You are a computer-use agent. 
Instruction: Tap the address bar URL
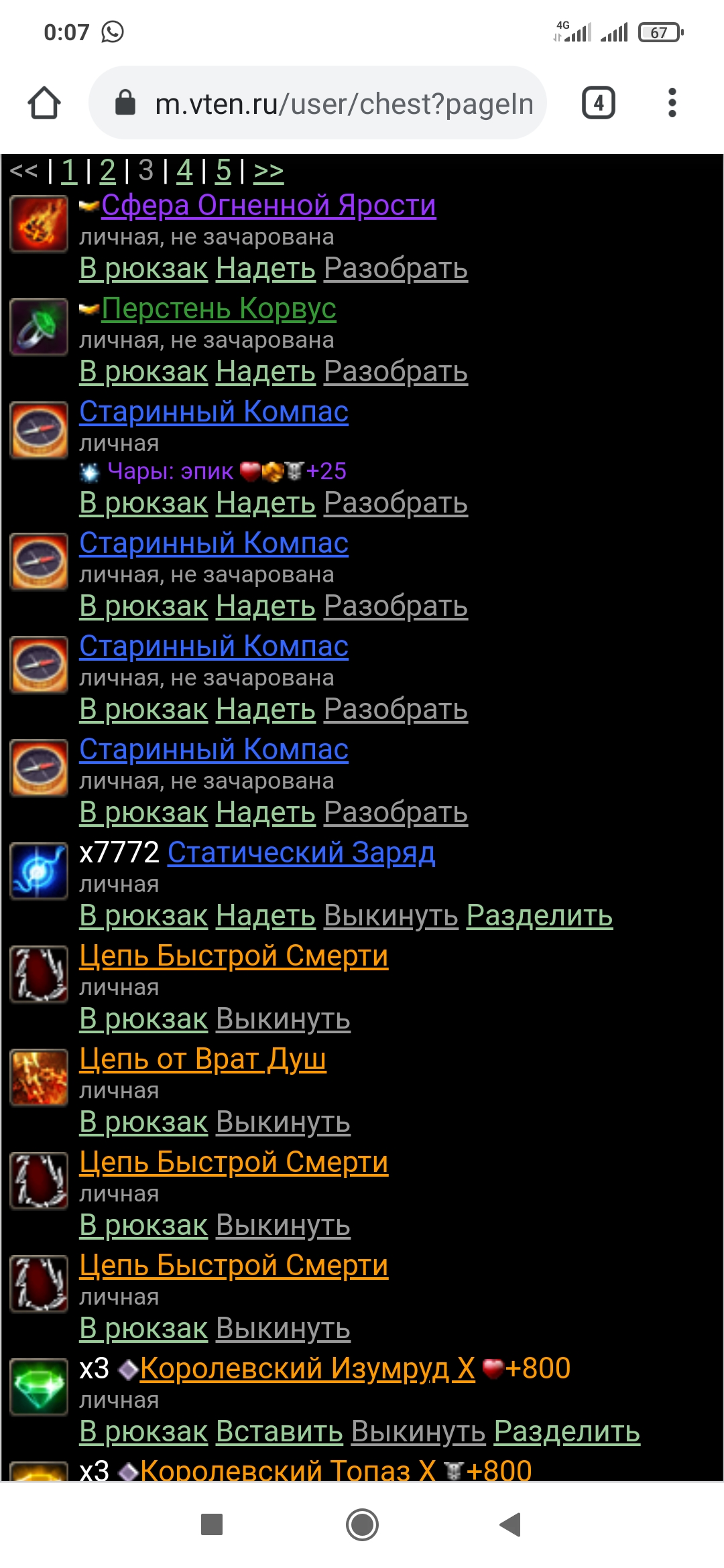point(343,104)
